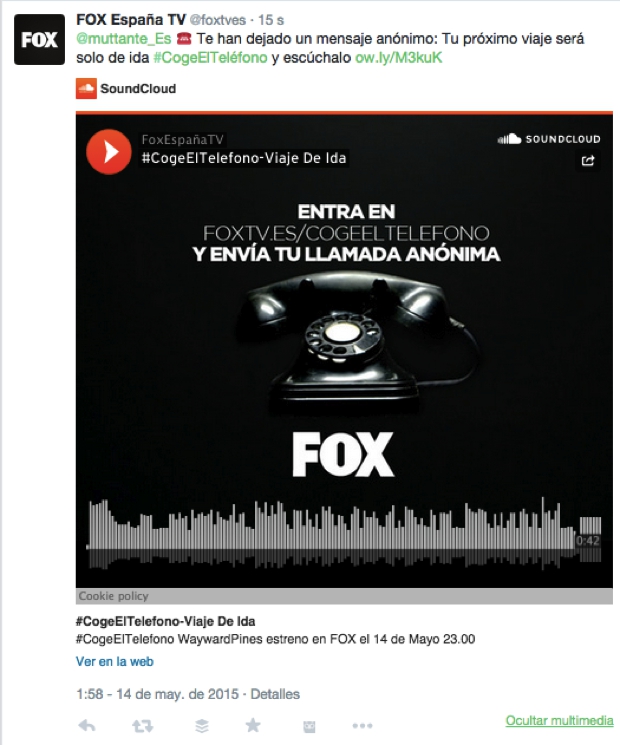Share the SoundCloud track
620x745 pixels.
(588, 160)
